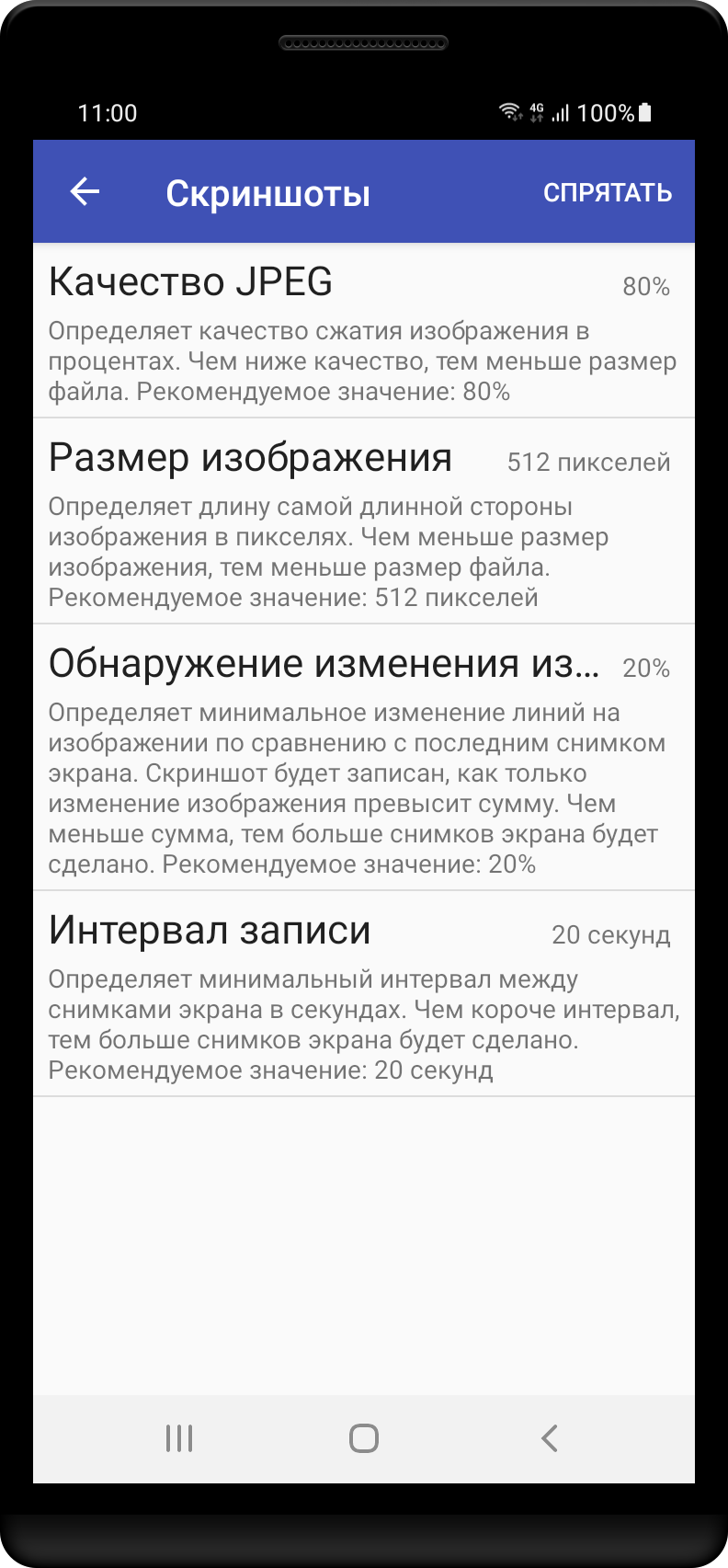Go to the home screen

tap(364, 1438)
